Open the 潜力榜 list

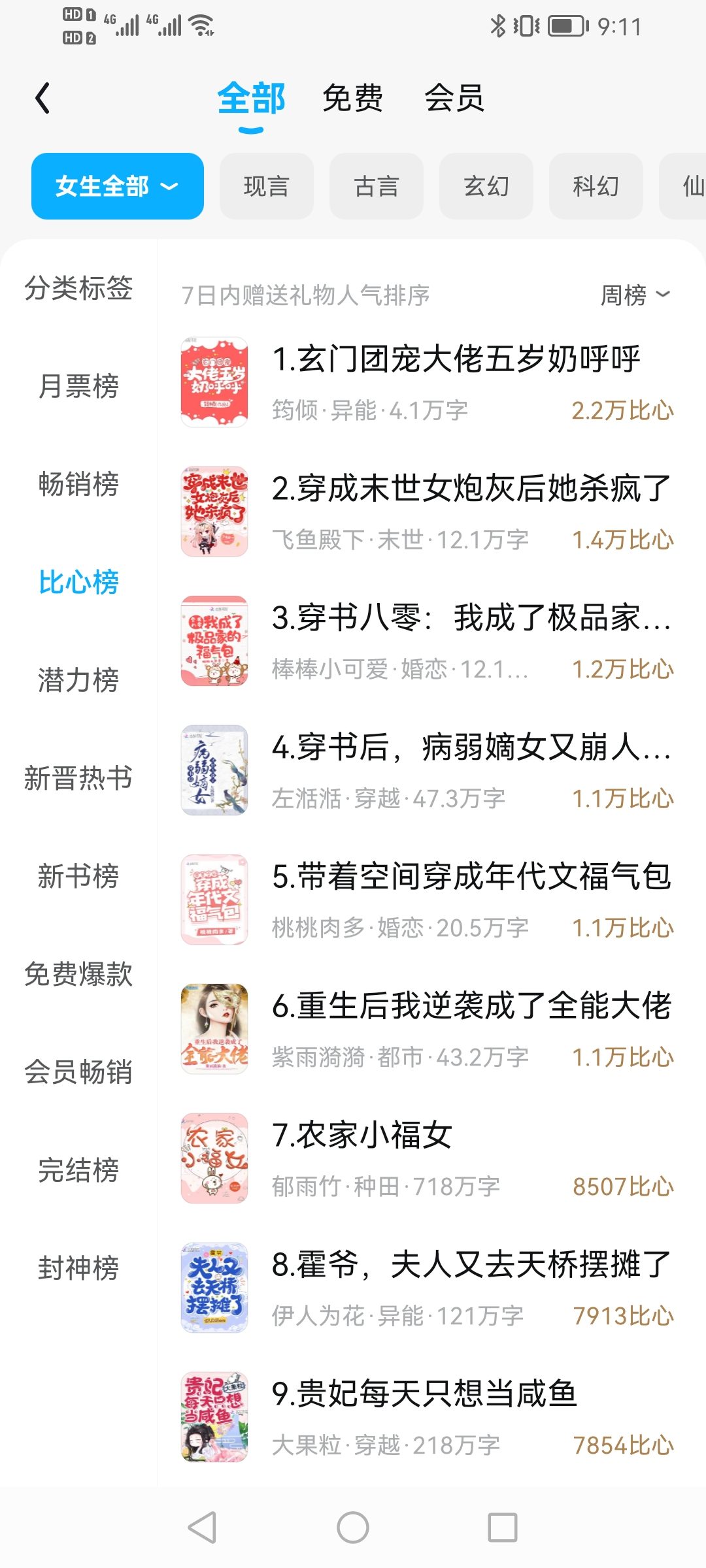(x=78, y=680)
